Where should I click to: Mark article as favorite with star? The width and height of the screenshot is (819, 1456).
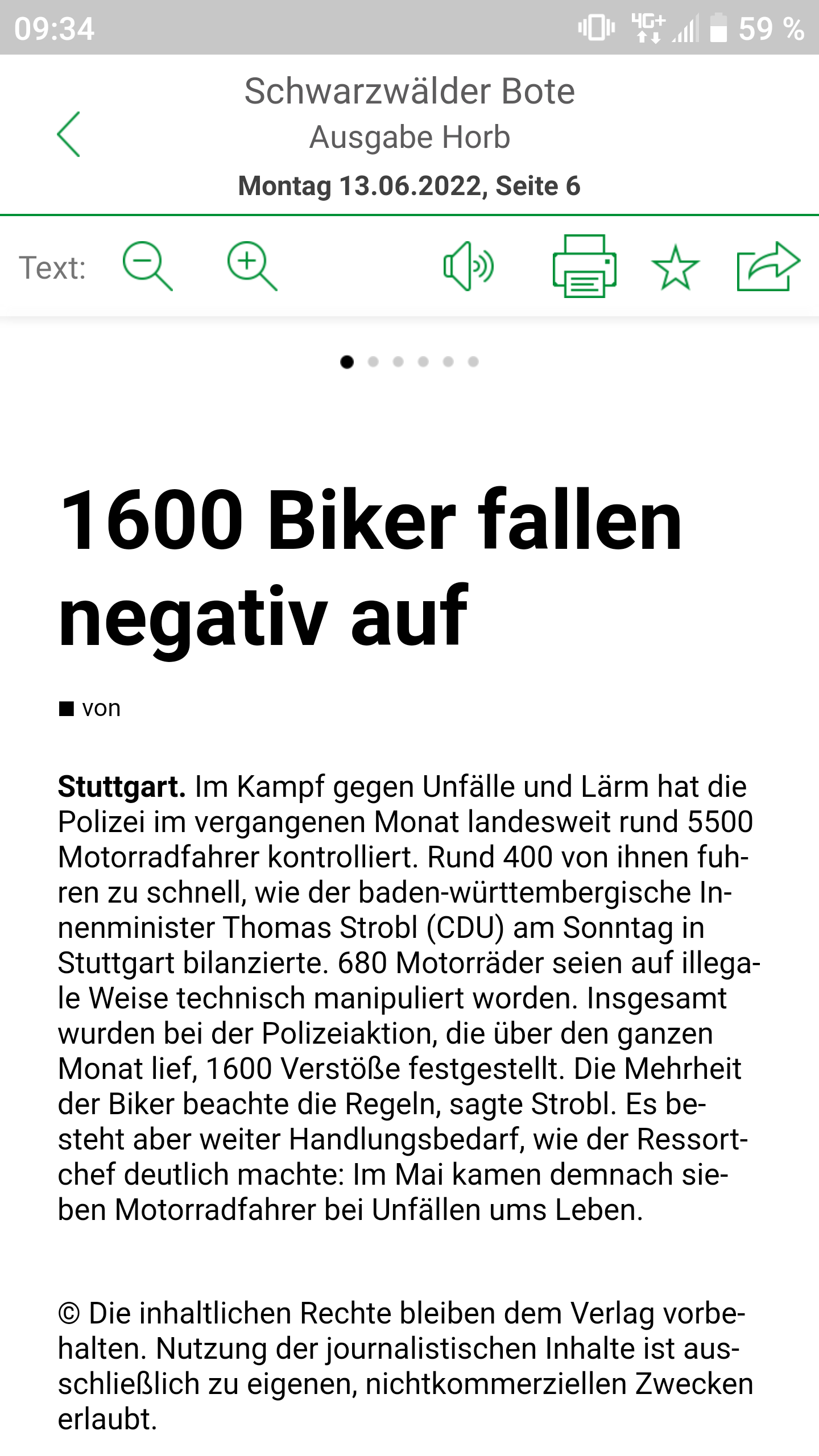675,267
